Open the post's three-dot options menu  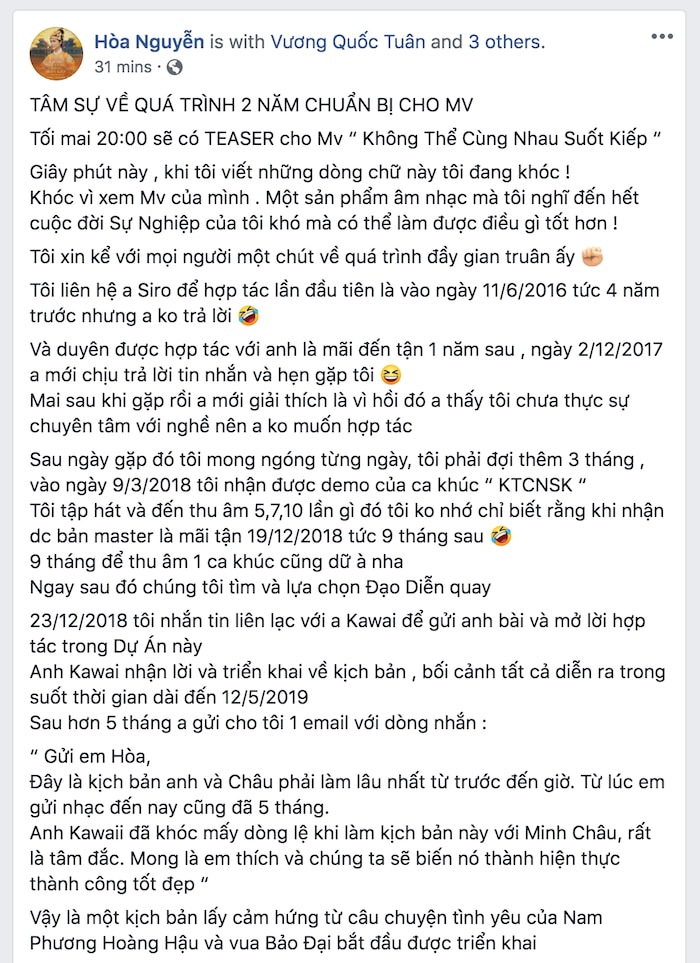coord(662,36)
